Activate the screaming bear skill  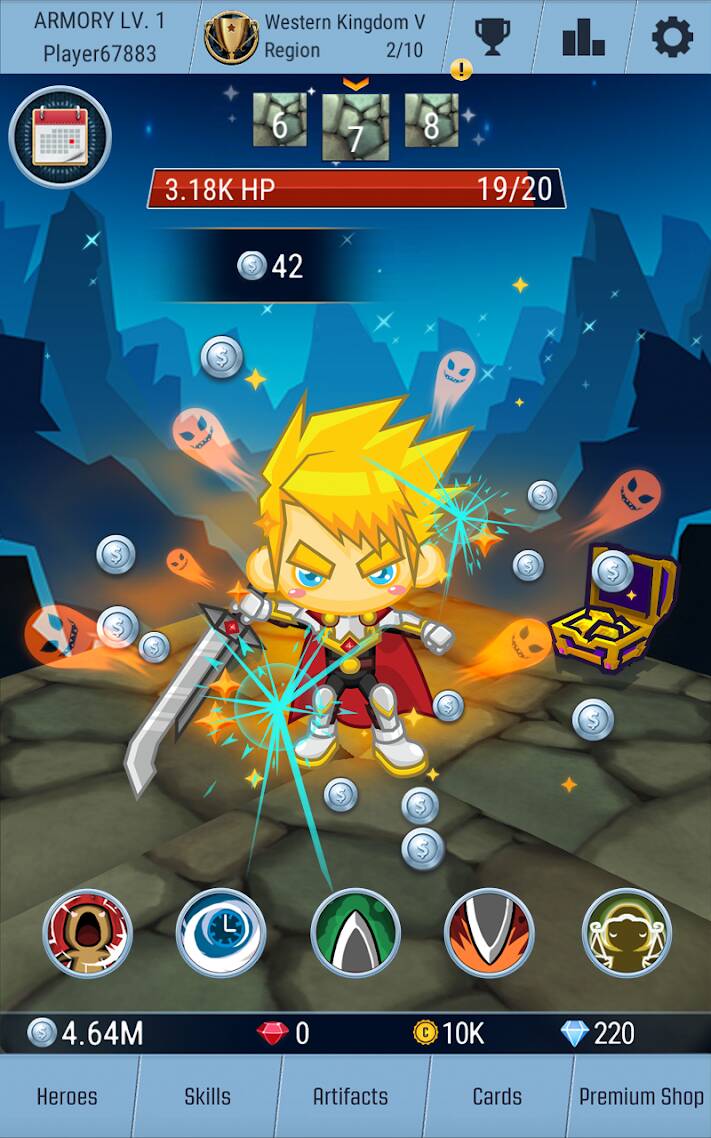pyautogui.click(x=87, y=933)
